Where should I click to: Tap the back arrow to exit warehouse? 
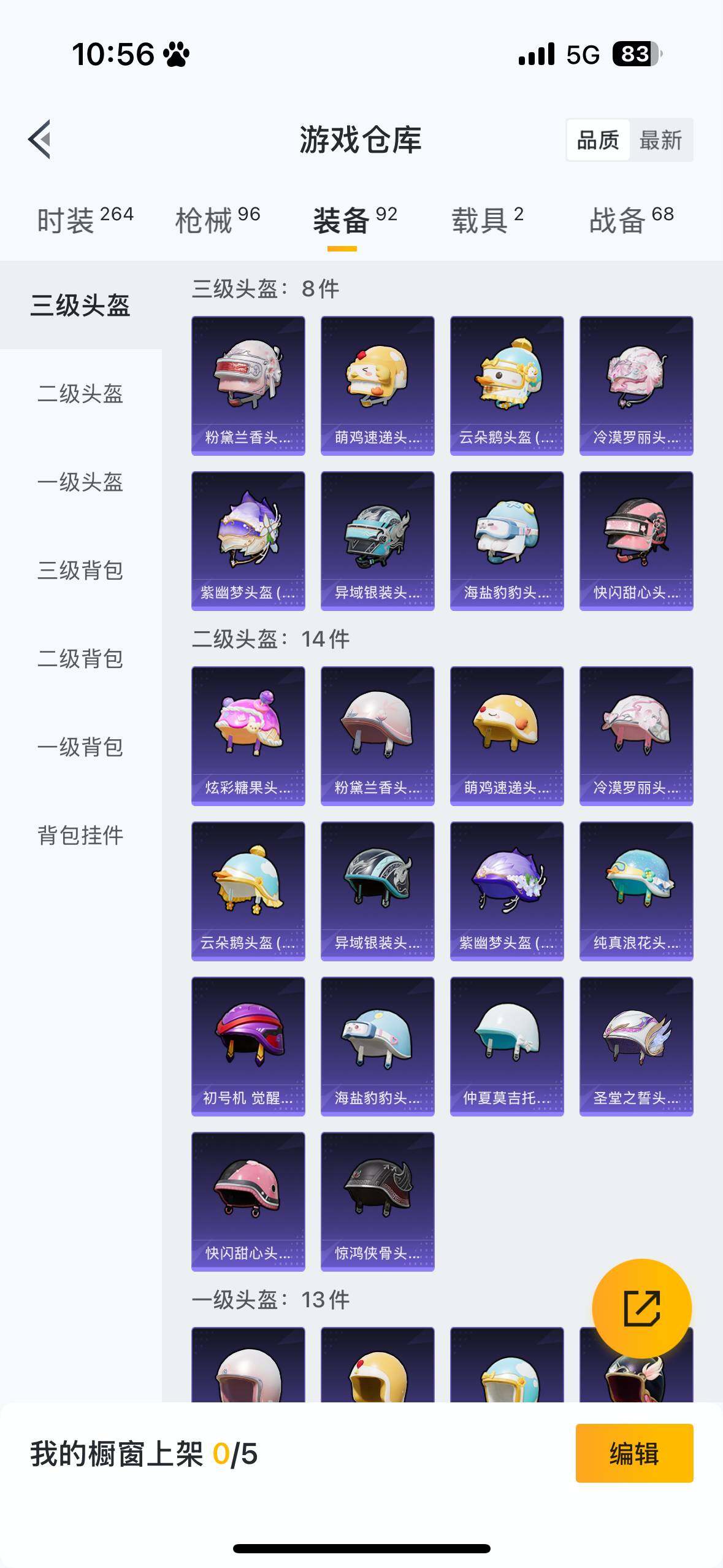(x=40, y=140)
